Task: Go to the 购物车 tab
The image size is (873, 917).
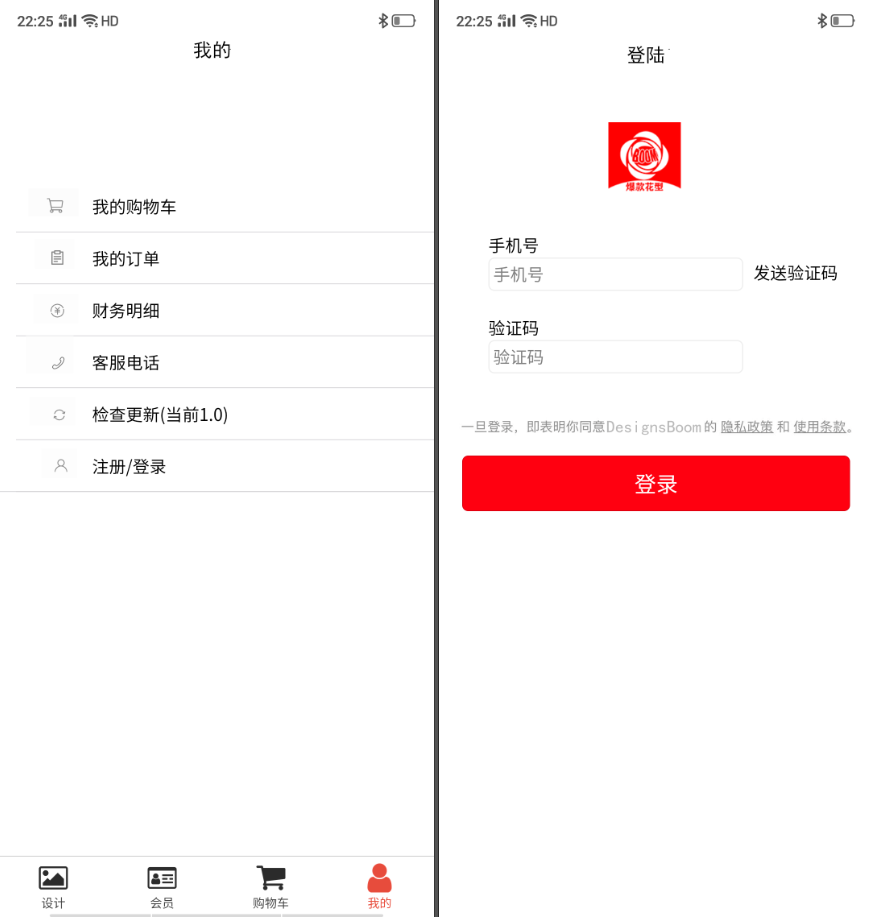Action: pyautogui.click(x=270, y=887)
